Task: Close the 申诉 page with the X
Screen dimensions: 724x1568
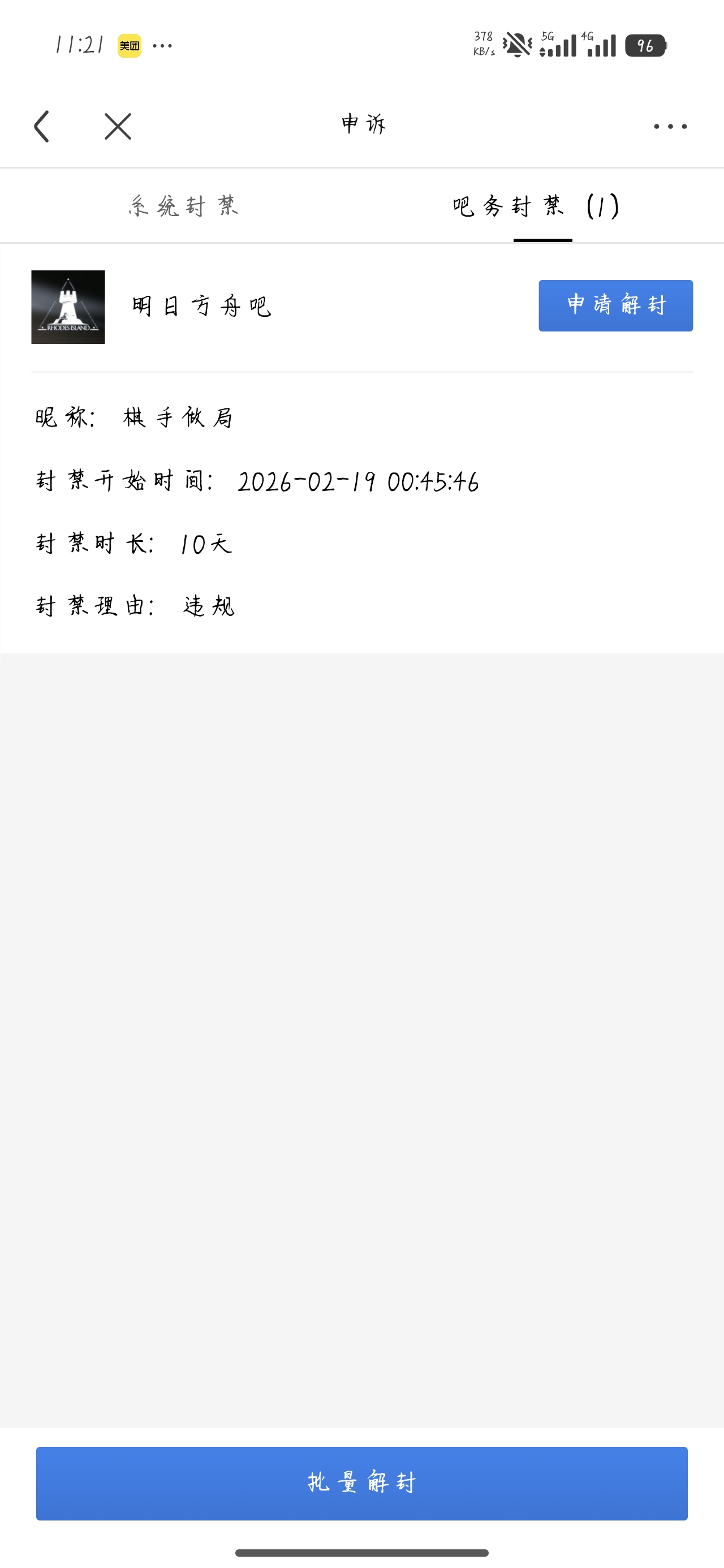Action: [x=118, y=127]
